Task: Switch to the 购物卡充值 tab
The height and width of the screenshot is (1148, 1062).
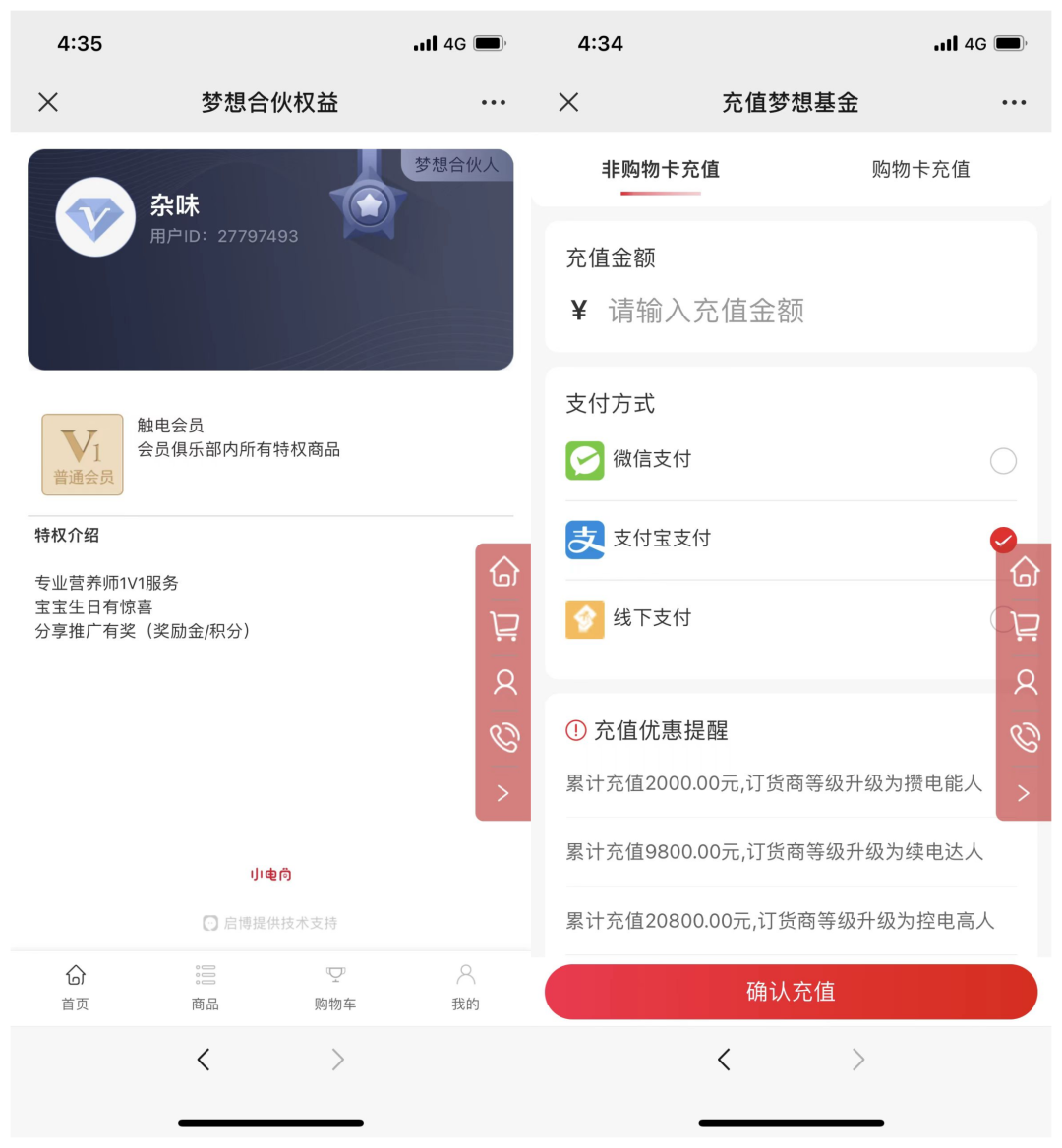Action: 920,170
